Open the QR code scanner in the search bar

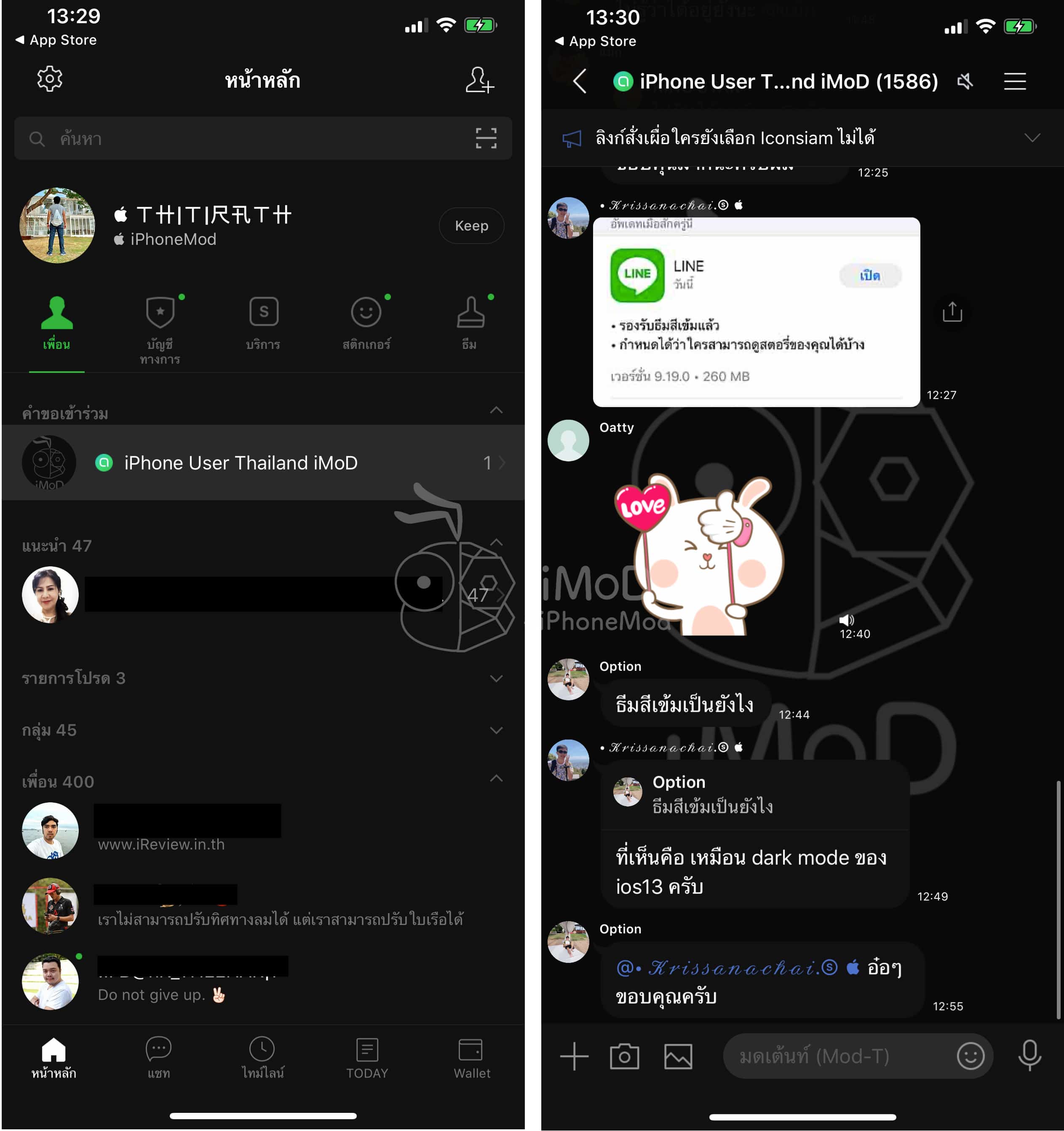[486, 138]
